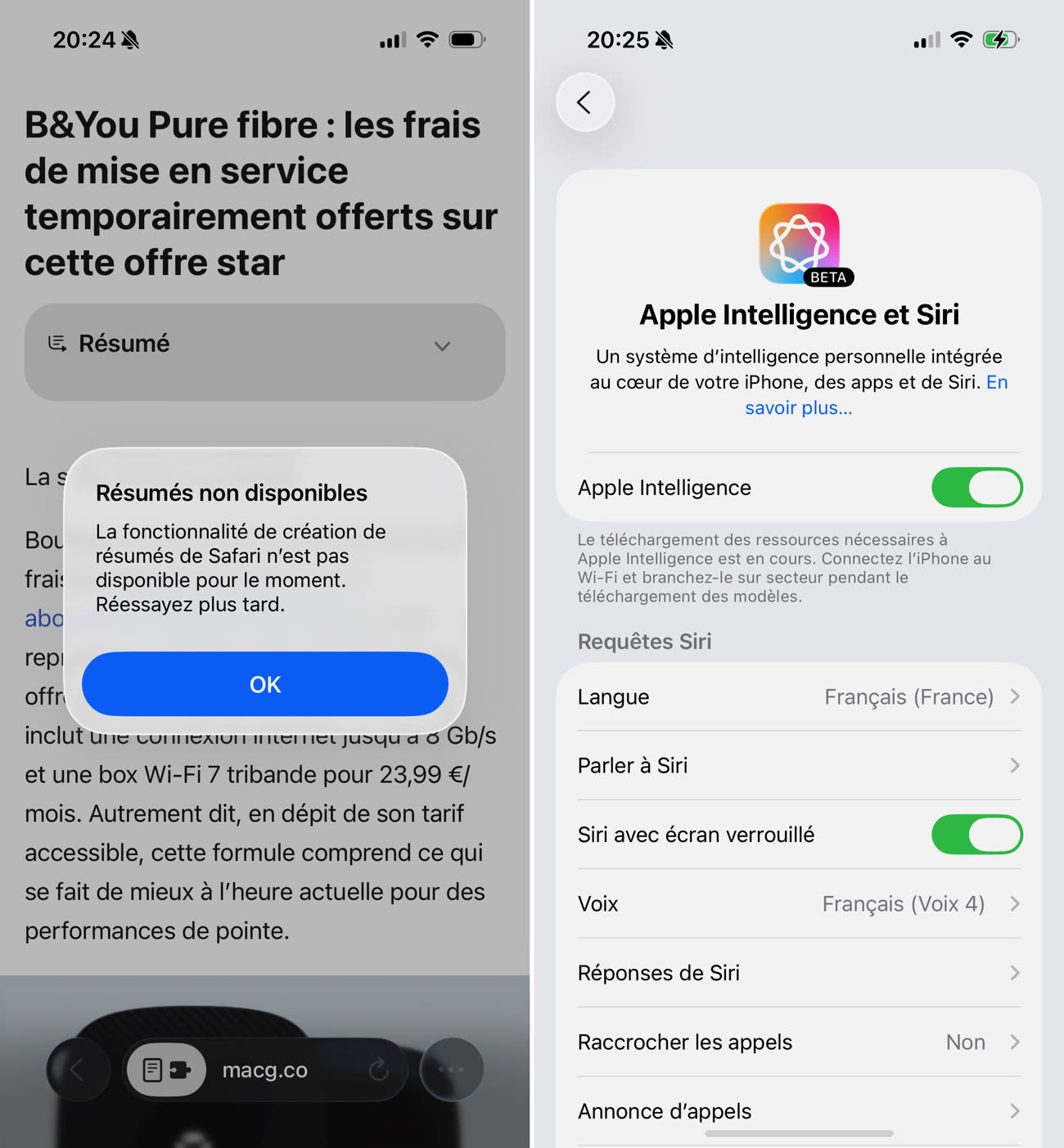Dismiss the alert by tapping OK
Viewport: 1064px width, 1148px height.
[264, 684]
